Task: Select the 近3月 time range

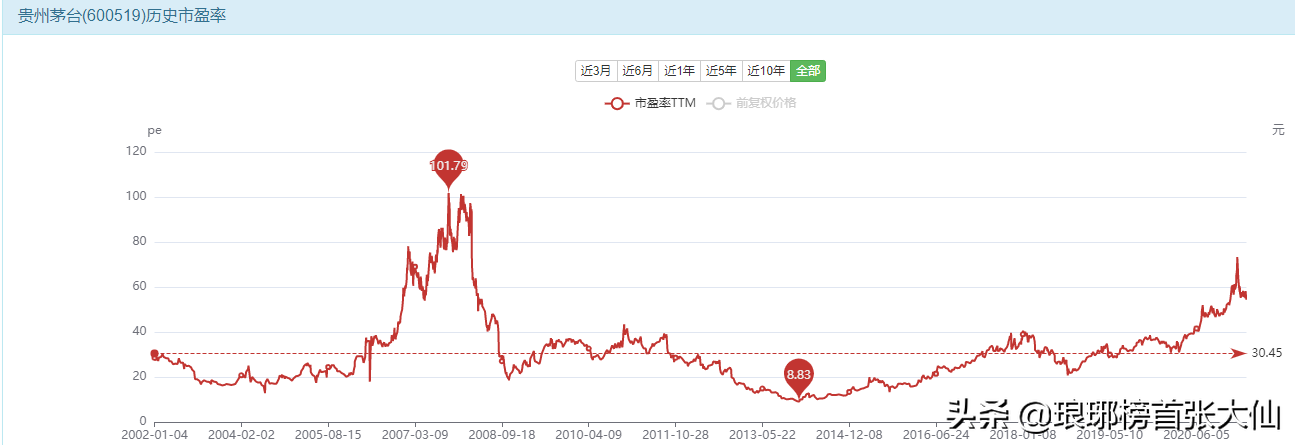Action: coord(596,71)
